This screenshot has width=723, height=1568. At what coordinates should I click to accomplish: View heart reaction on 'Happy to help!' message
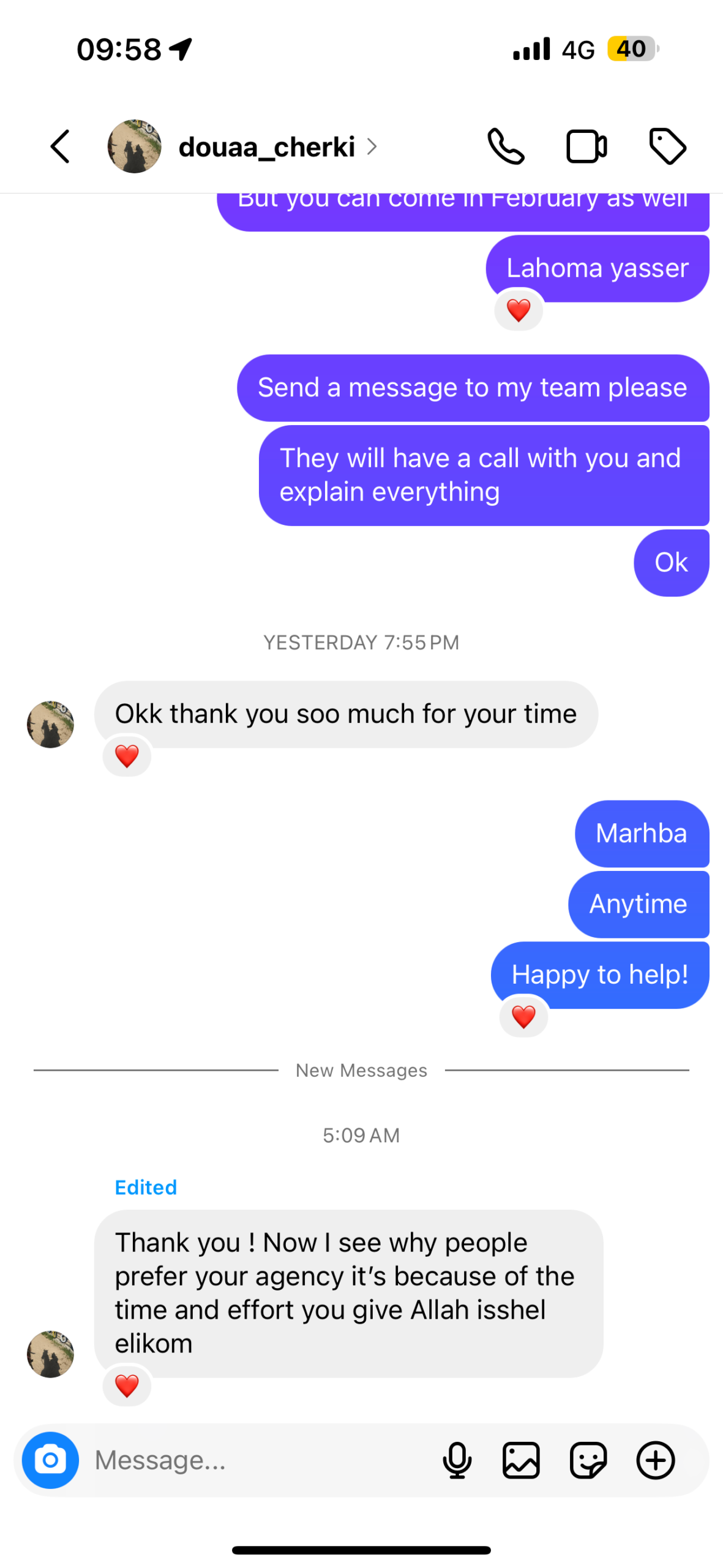click(x=523, y=1017)
